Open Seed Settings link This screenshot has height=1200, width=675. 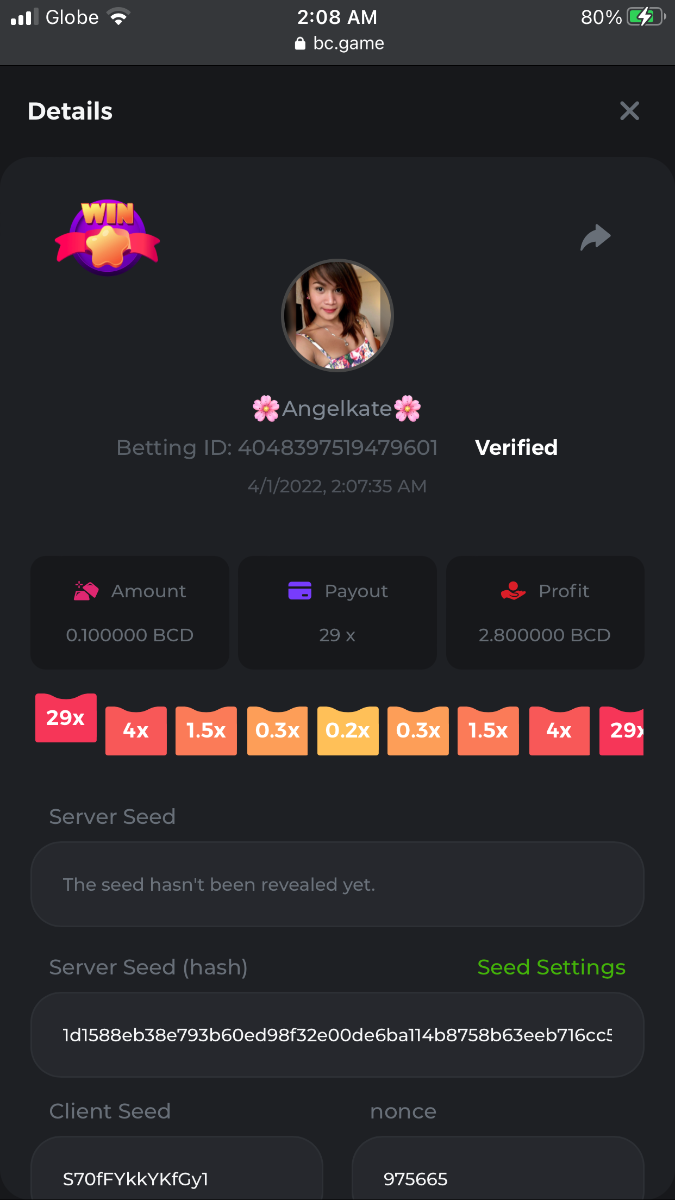point(551,967)
